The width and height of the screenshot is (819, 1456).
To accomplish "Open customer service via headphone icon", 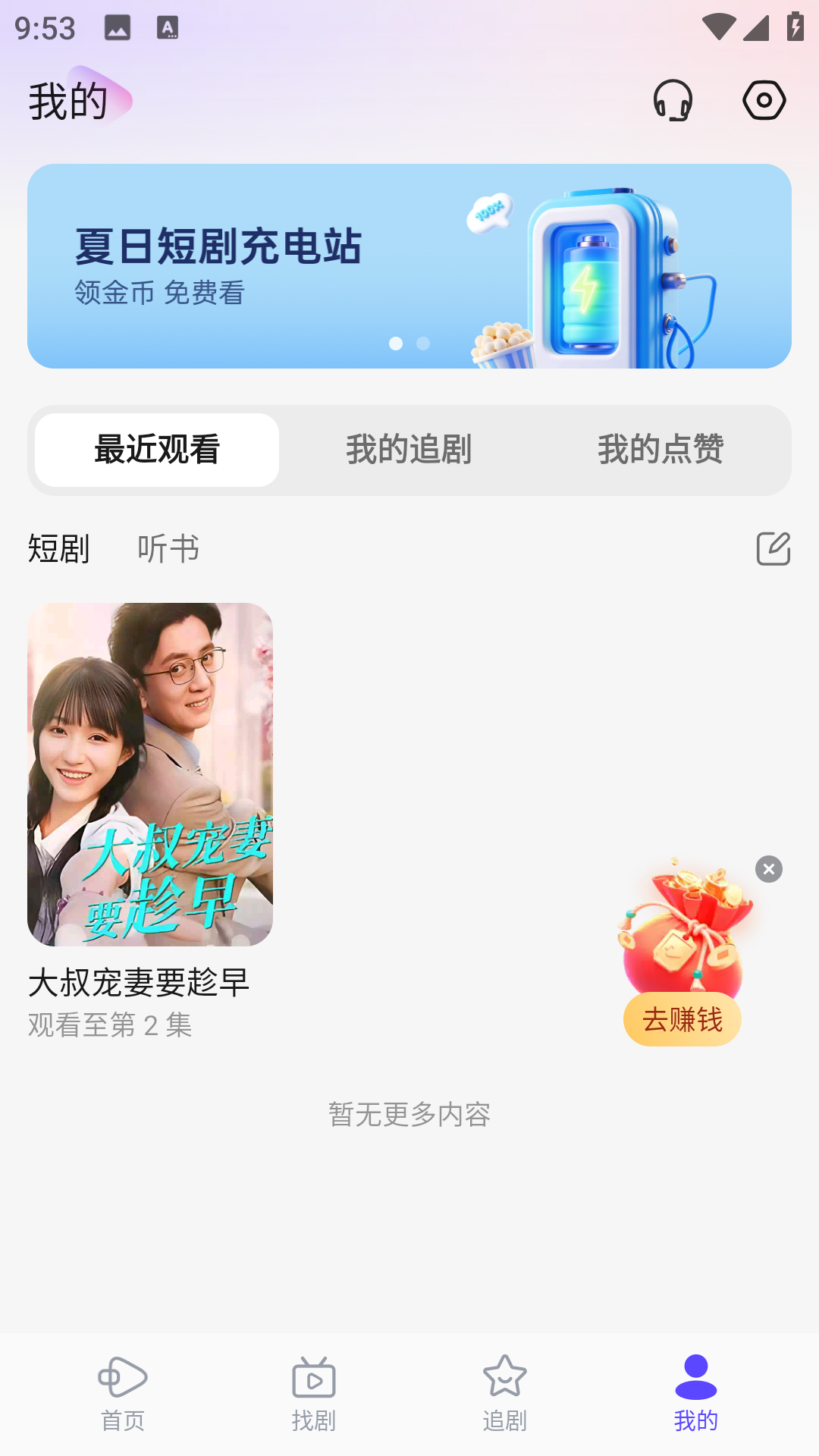I will point(673,99).
